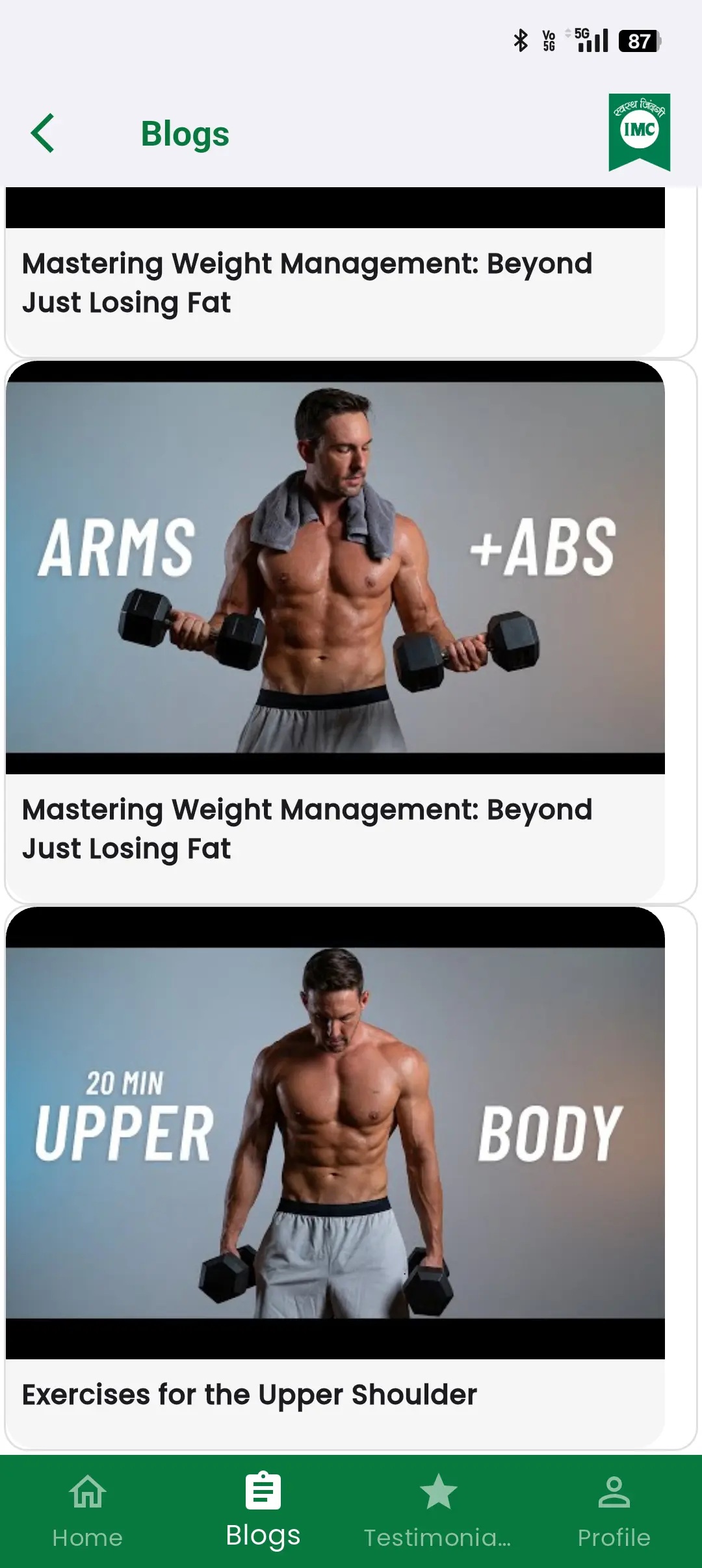This screenshot has width=702, height=1568.
Task: Switch to the Home tab
Action: [88, 1511]
